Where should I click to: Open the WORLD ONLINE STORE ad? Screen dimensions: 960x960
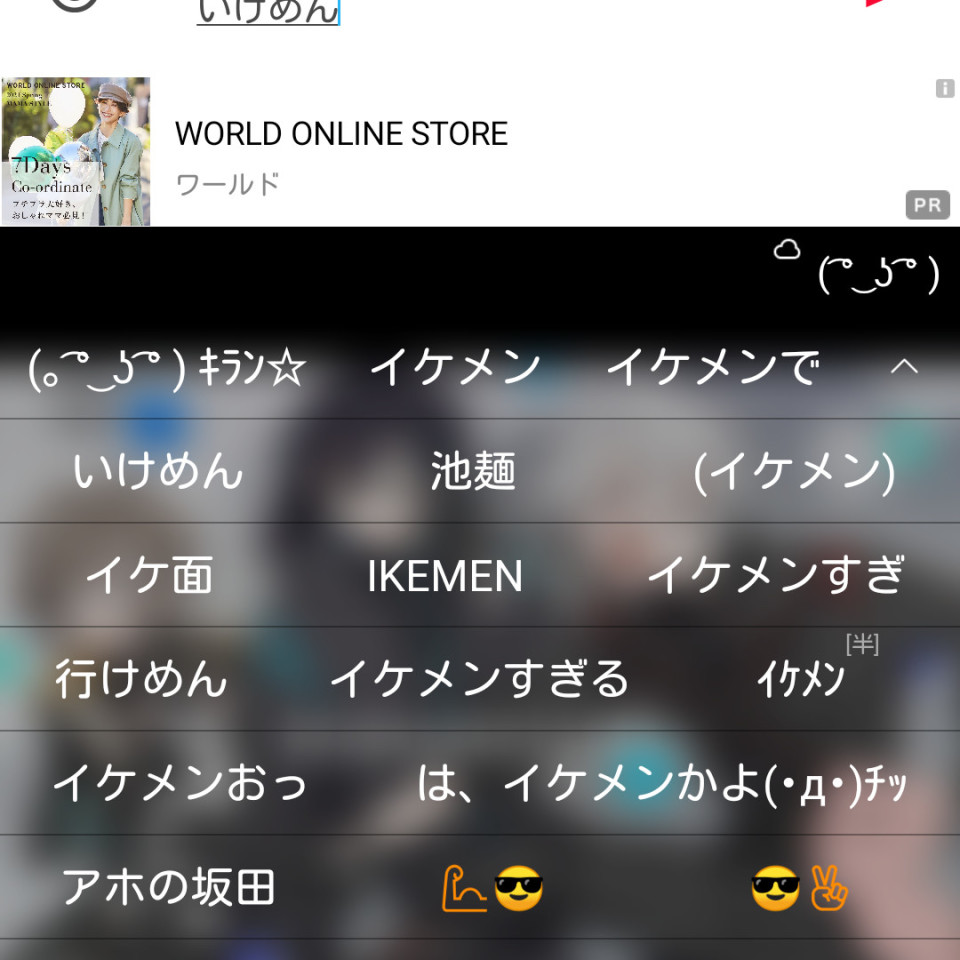(340, 134)
